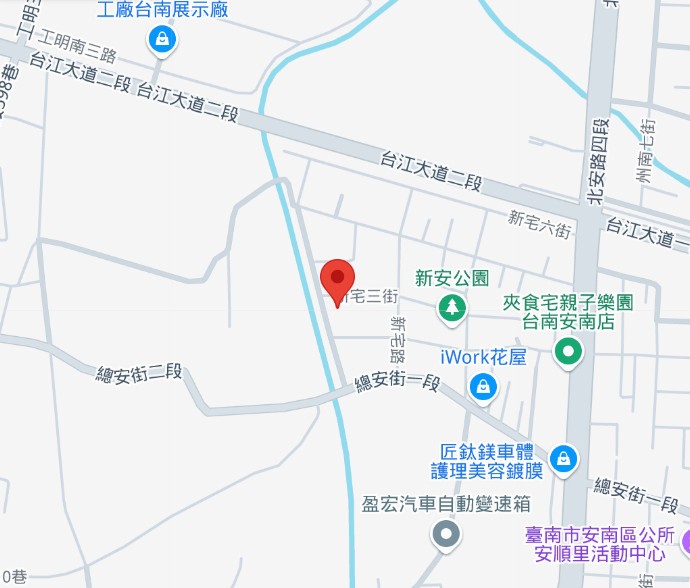Open the 工廠台南展示廠 shop marker

161,40
